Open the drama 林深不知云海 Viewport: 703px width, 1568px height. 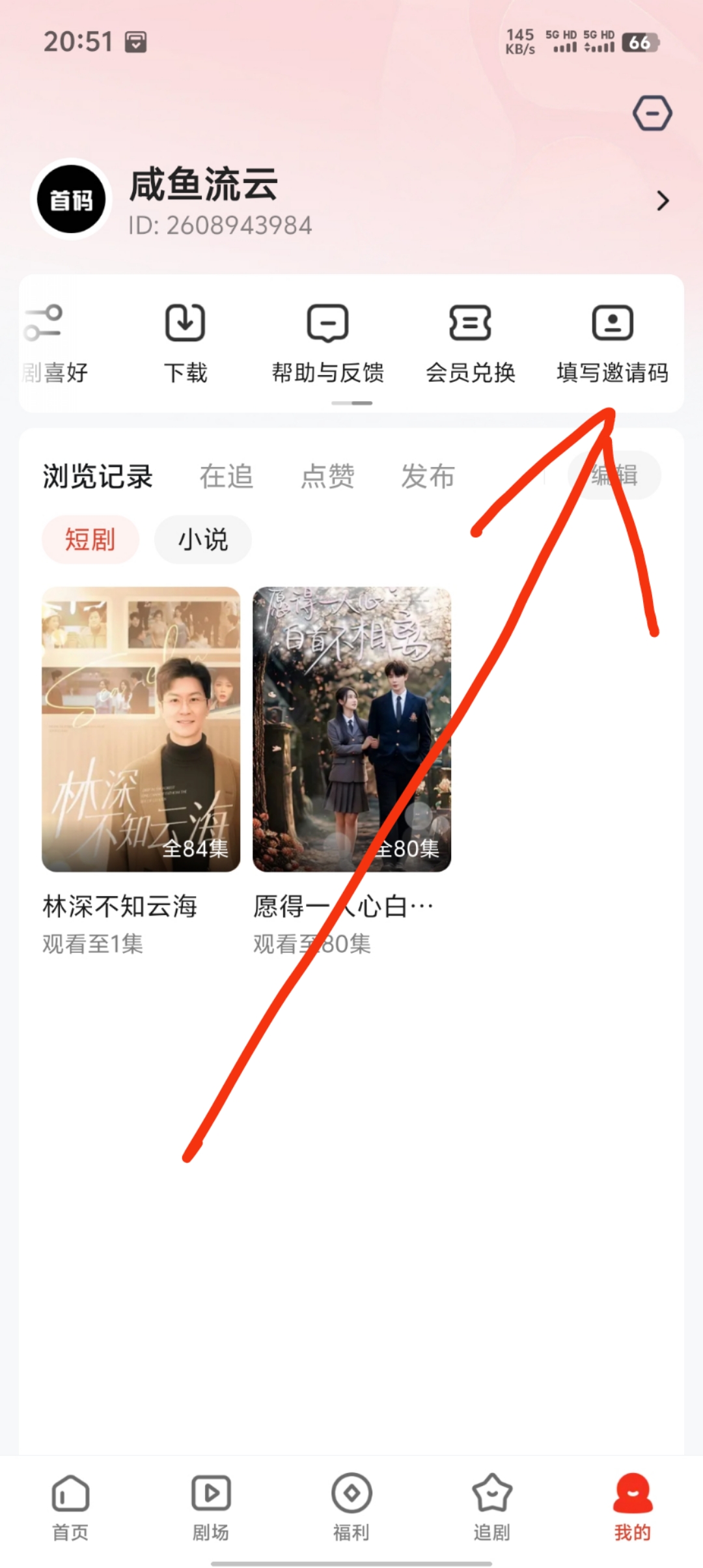click(x=141, y=729)
